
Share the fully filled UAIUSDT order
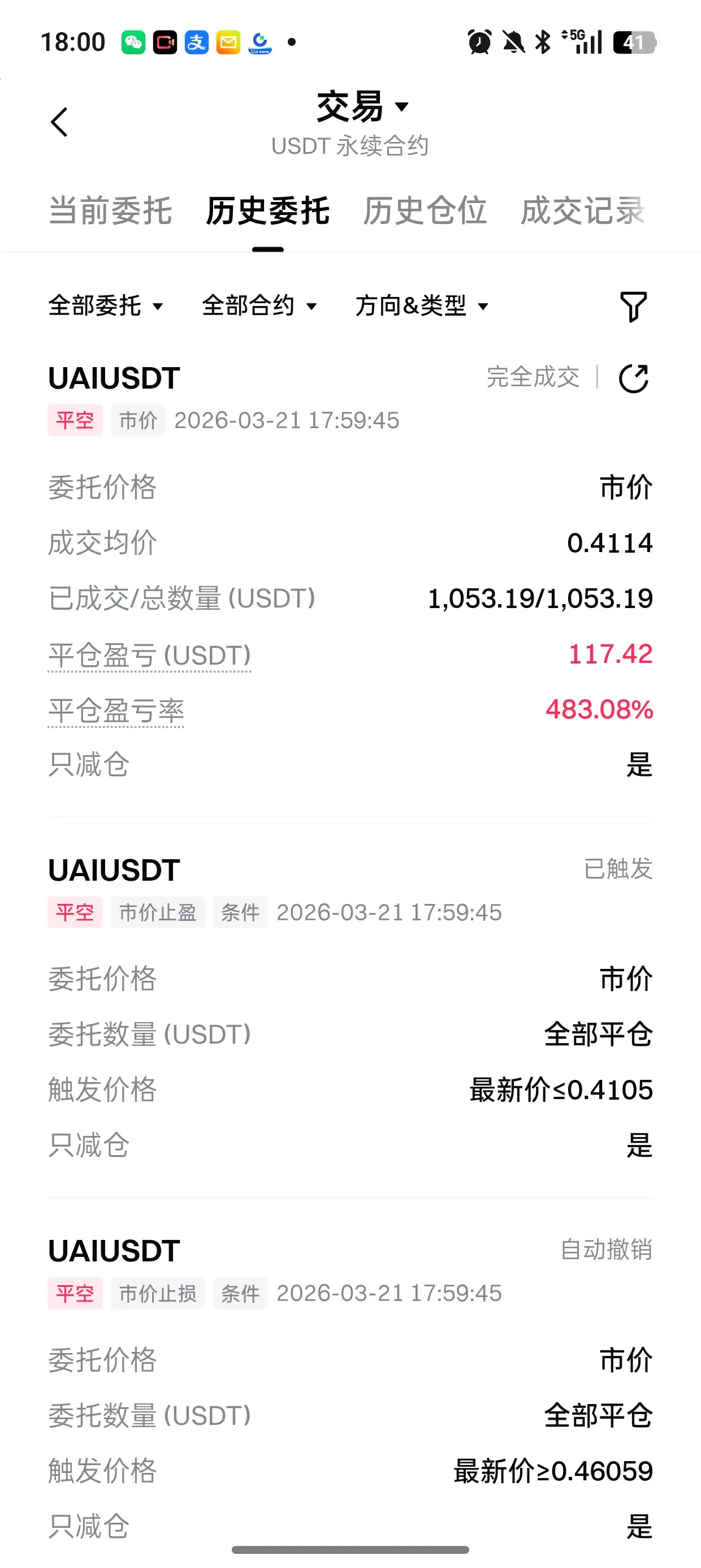(634, 378)
